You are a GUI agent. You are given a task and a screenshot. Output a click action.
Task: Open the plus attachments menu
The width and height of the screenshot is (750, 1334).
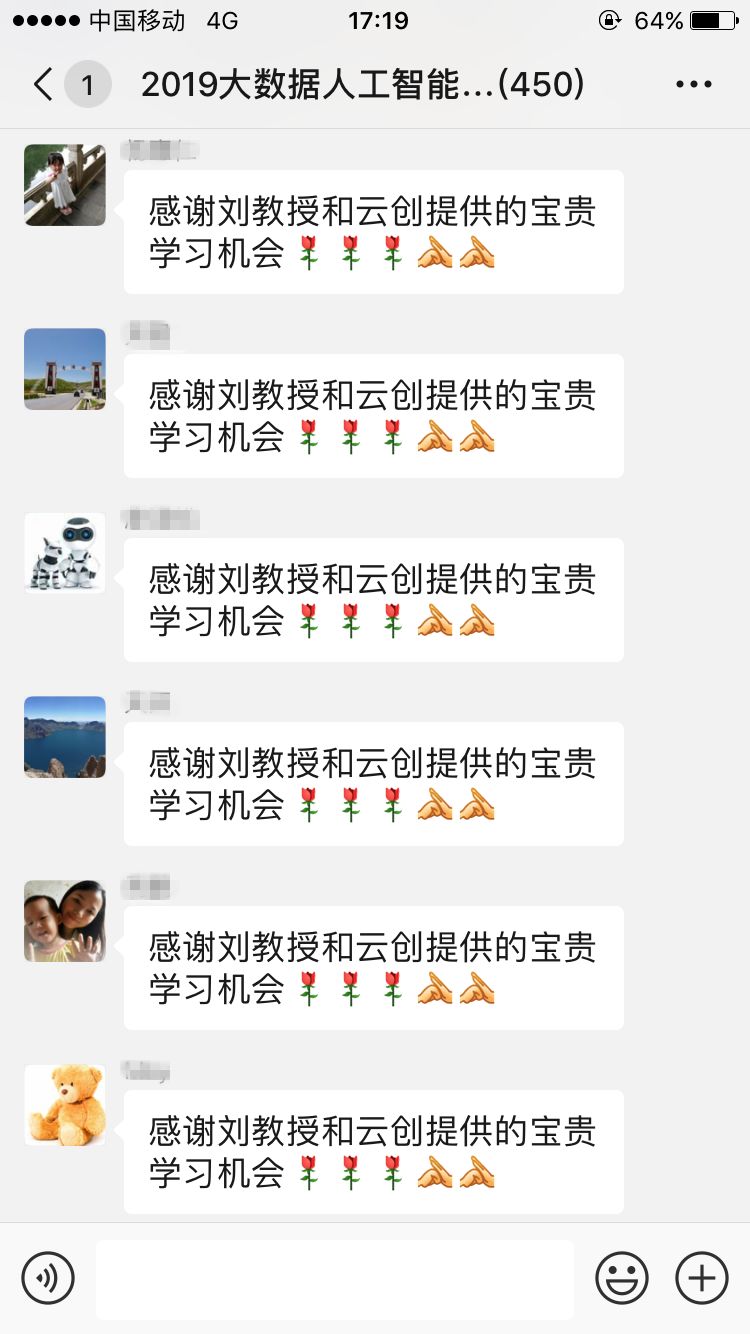pyautogui.click(x=701, y=1277)
